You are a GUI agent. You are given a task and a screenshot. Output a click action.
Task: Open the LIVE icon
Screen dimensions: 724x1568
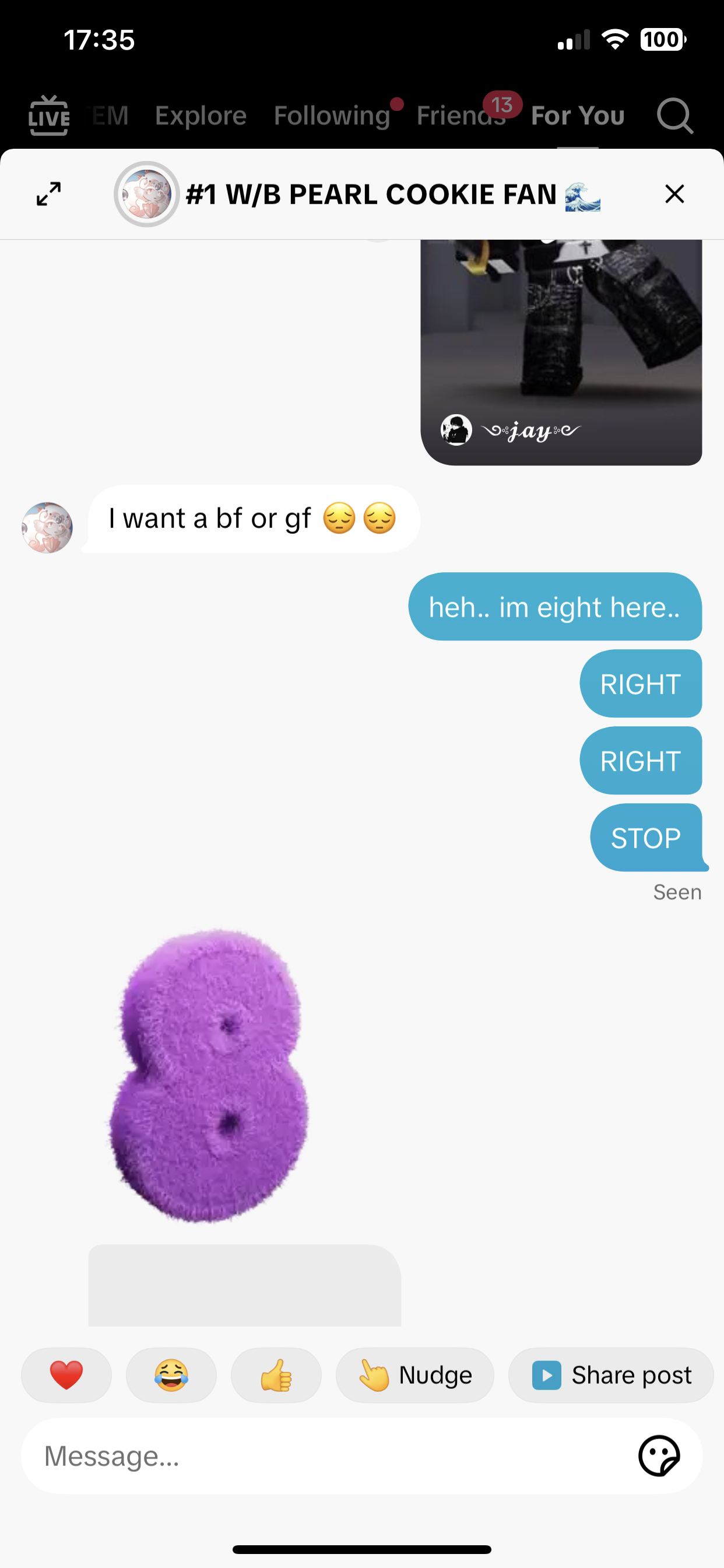(x=48, y=116)
